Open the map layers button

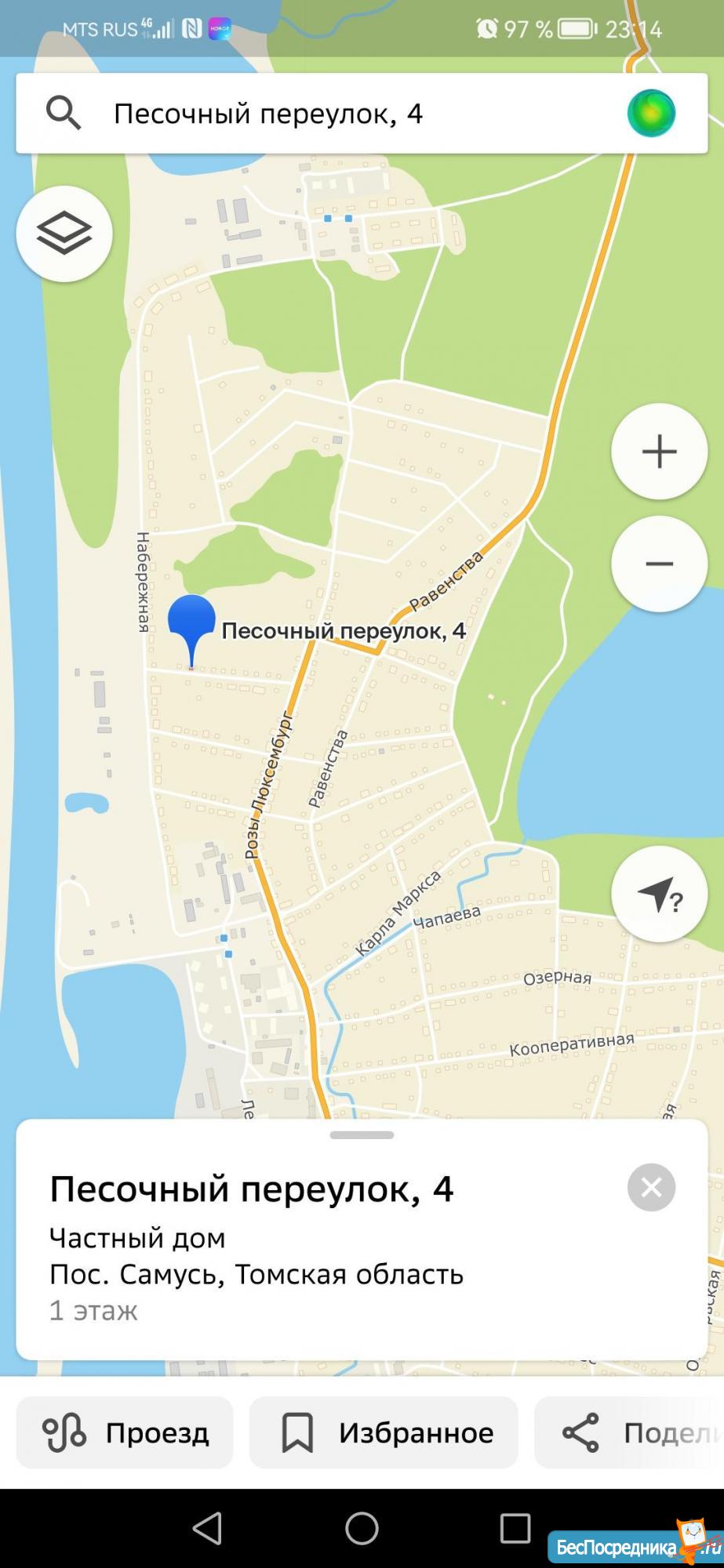64,234
